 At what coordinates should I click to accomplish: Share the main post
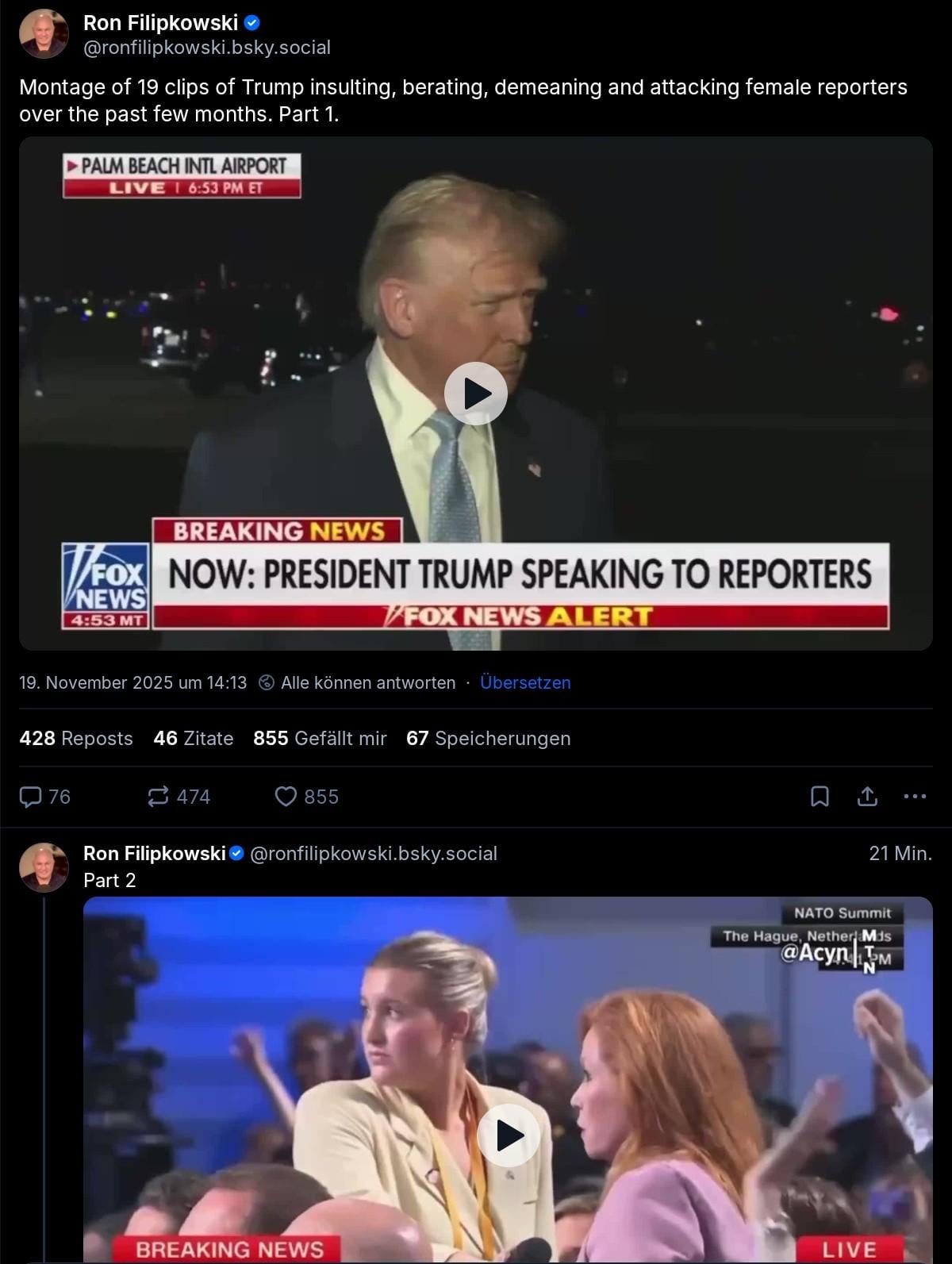pos(867,797)
